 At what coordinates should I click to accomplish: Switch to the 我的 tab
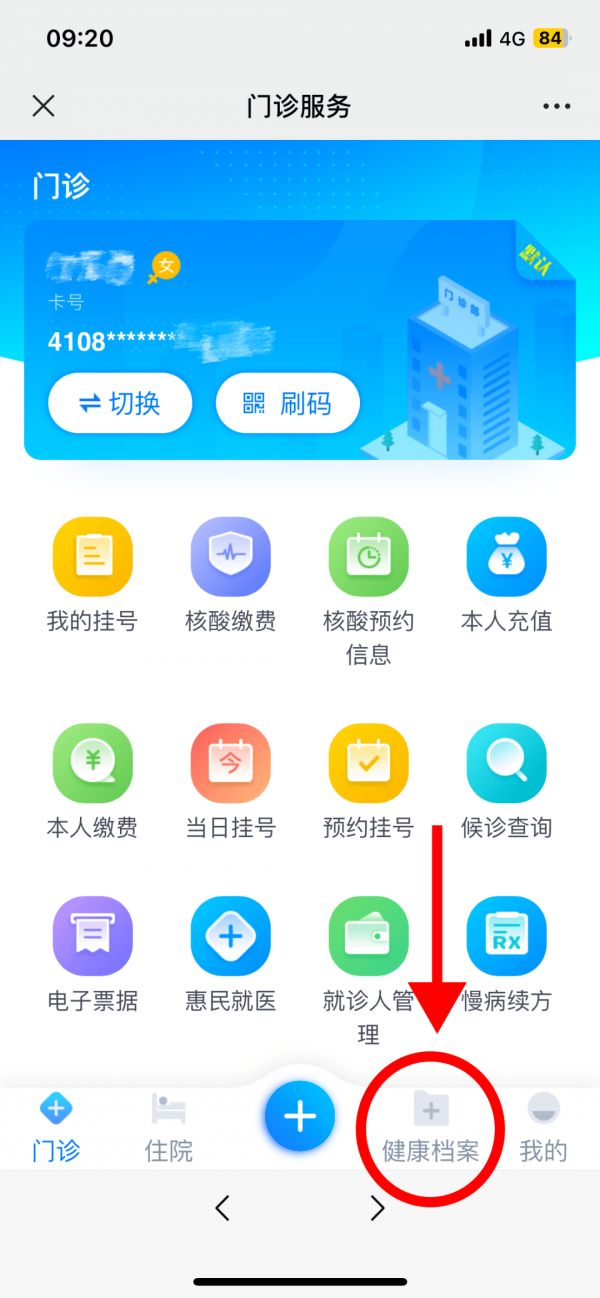(x=543, y=1128)
